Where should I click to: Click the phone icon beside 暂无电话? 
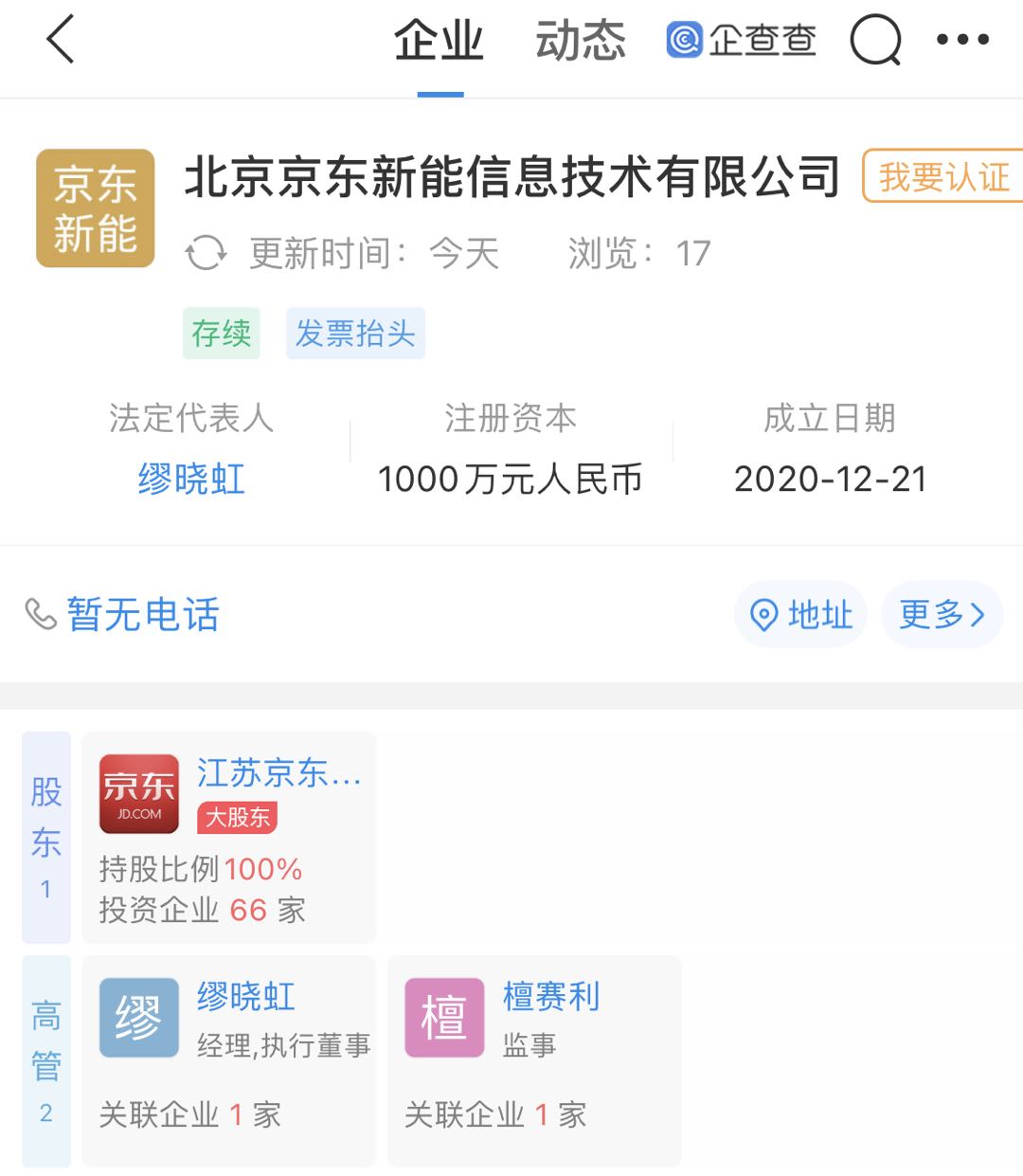pos(41,615)
